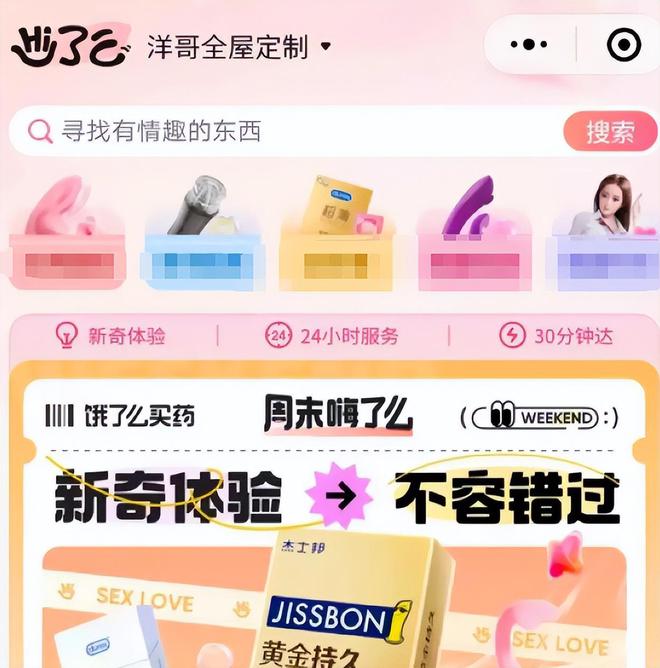
Task: Open the category with the pink rabbit item
Action: (x=67, y=235)
